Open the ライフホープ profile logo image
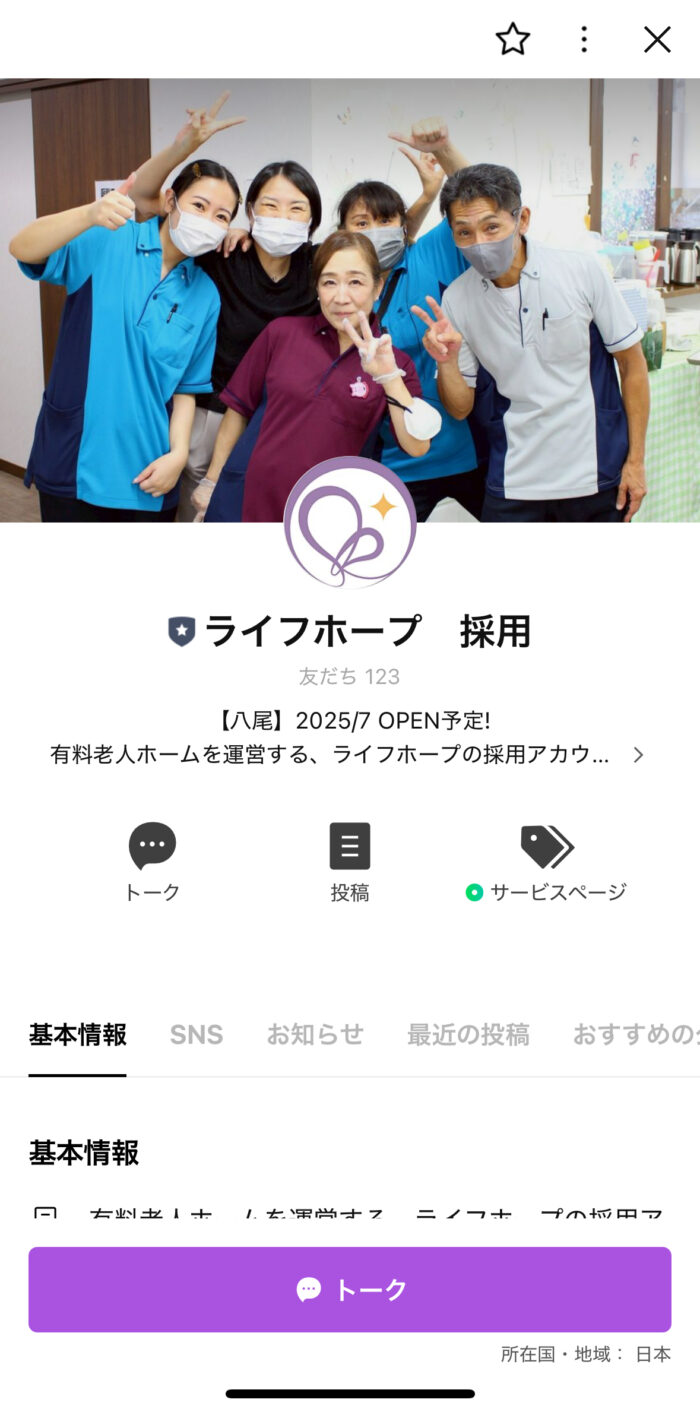This screenshot has width=700, height=1412. [x=350, y=522]
